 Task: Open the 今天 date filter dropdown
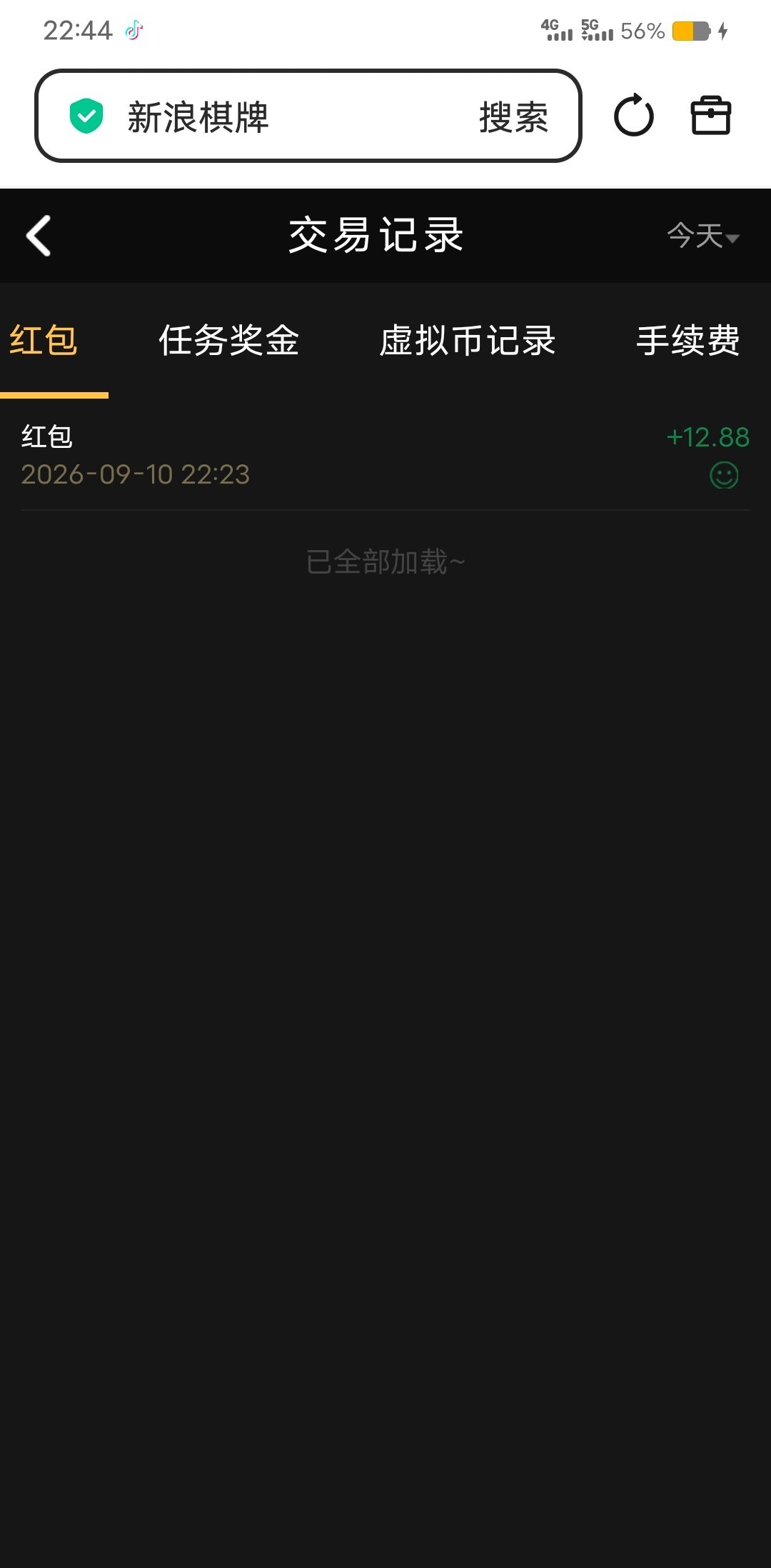[702, 236]
